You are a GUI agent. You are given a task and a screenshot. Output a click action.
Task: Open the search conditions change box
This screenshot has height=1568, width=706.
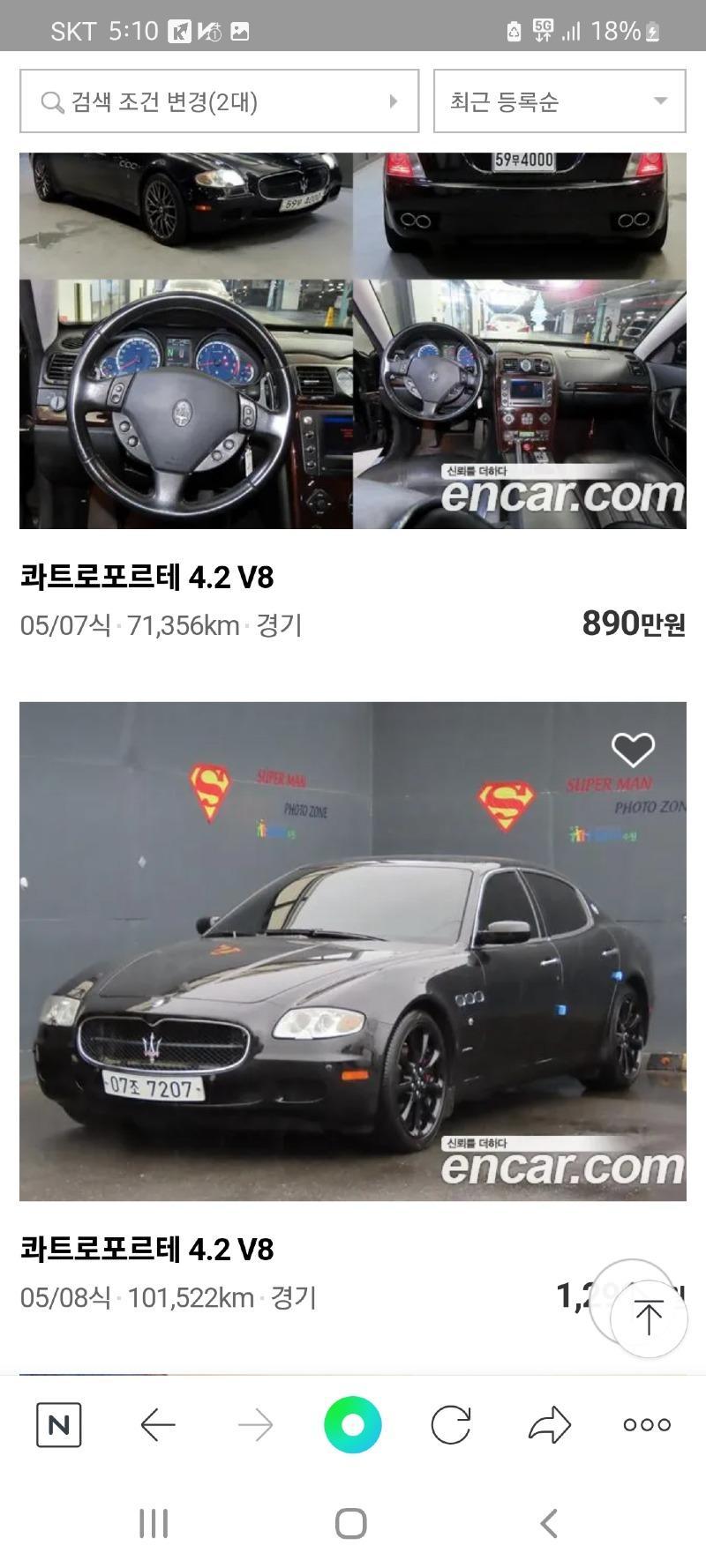[x=219, y=101]
